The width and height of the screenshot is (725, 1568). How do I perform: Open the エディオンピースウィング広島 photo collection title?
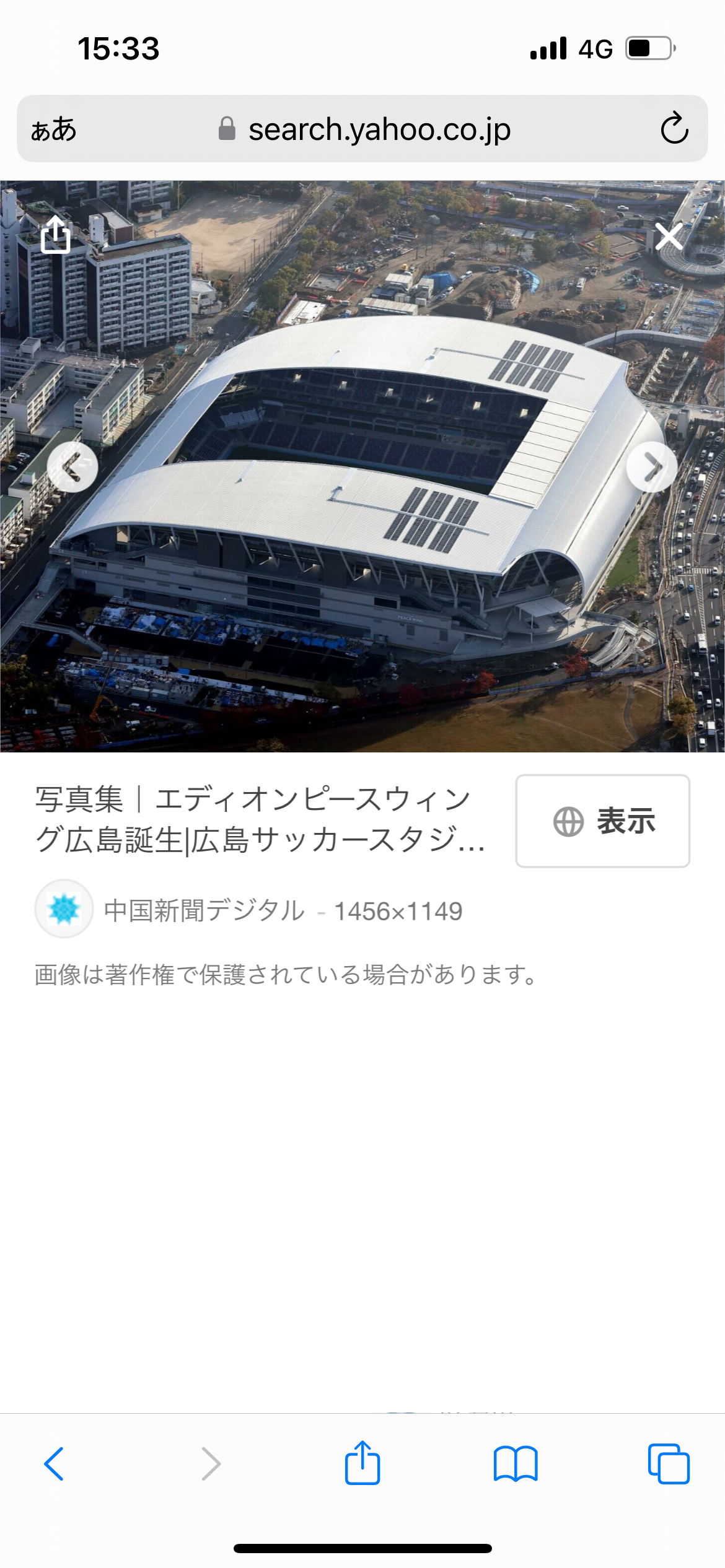coord(260,819)
